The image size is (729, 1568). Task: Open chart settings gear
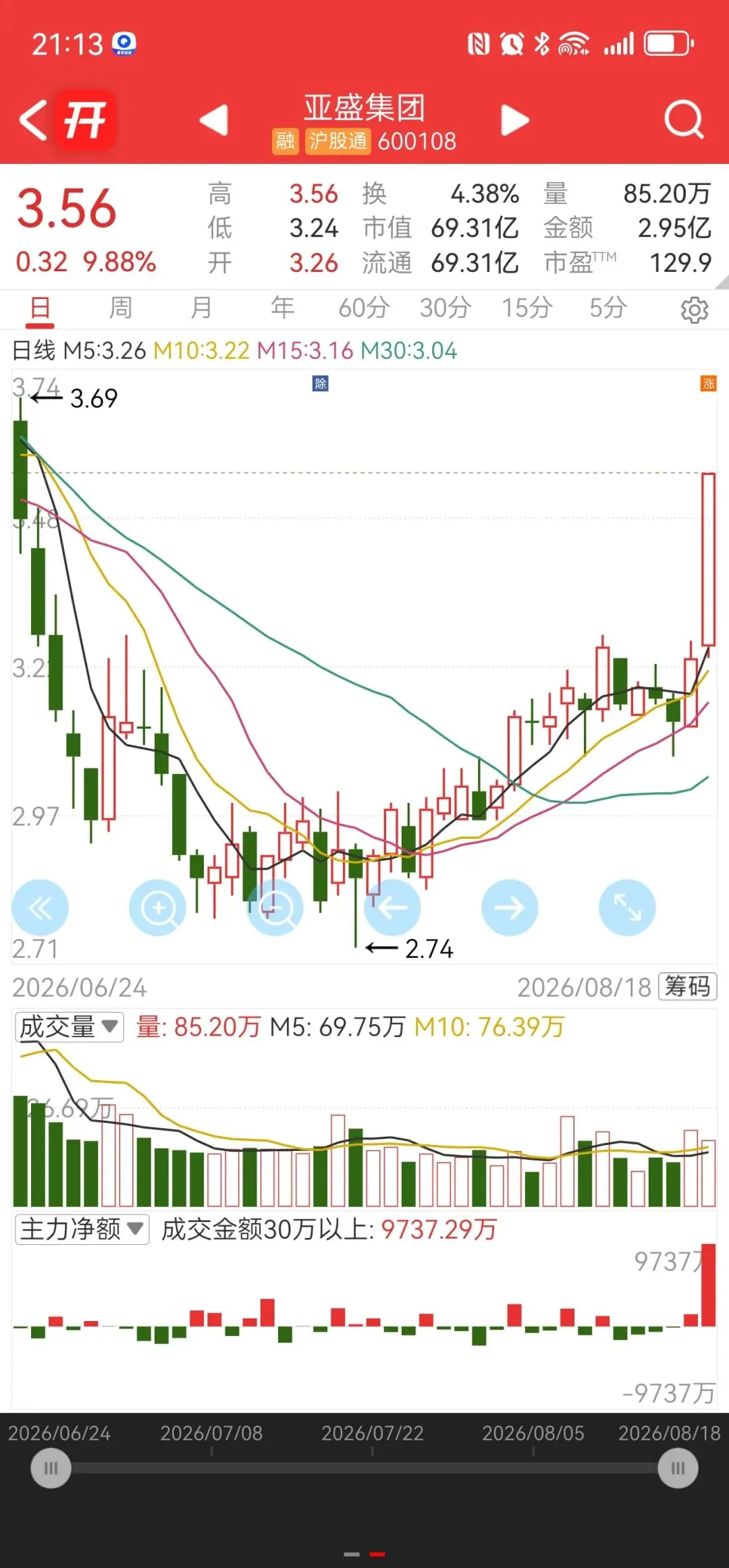[x=695, y=310]
